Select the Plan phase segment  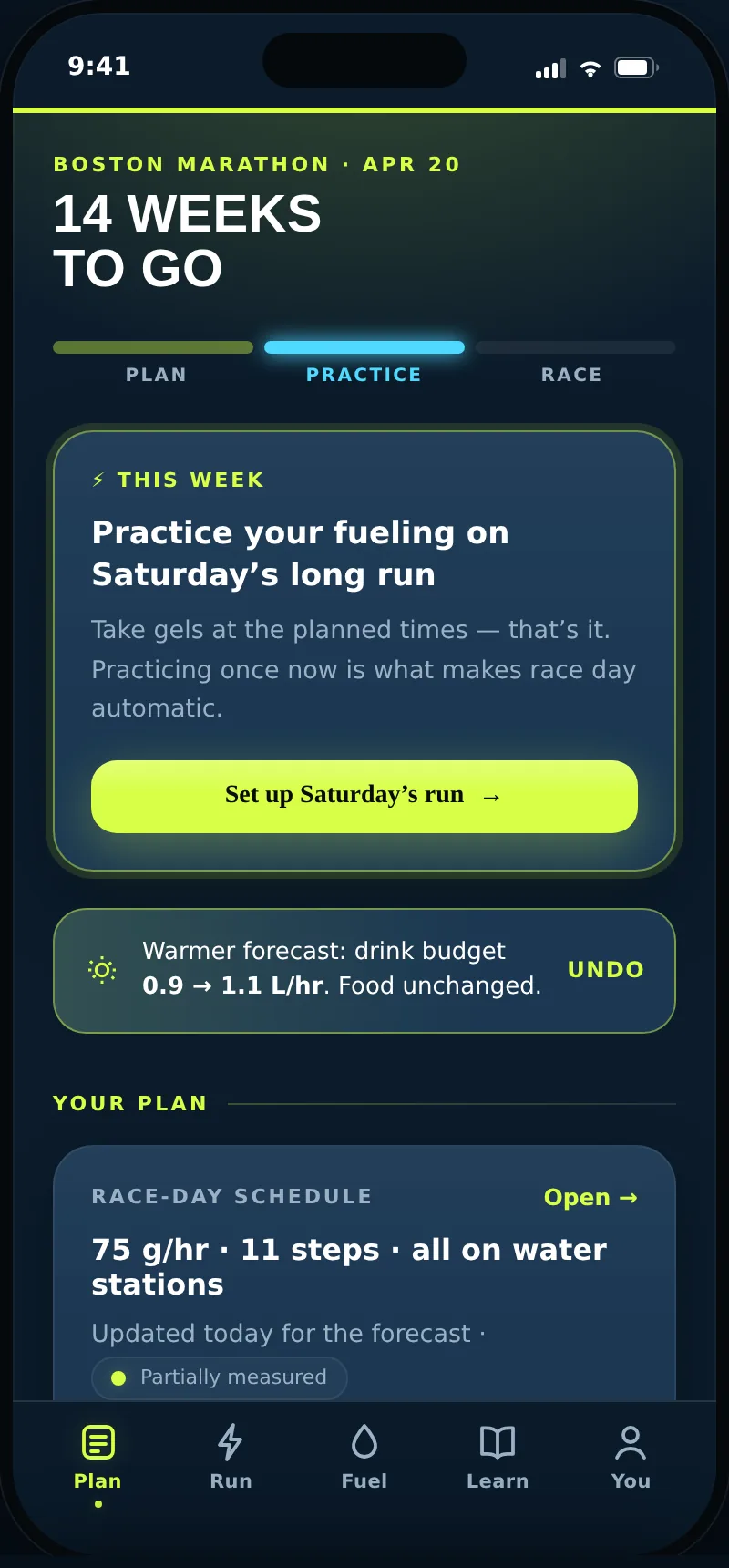[x=153, y=363]
